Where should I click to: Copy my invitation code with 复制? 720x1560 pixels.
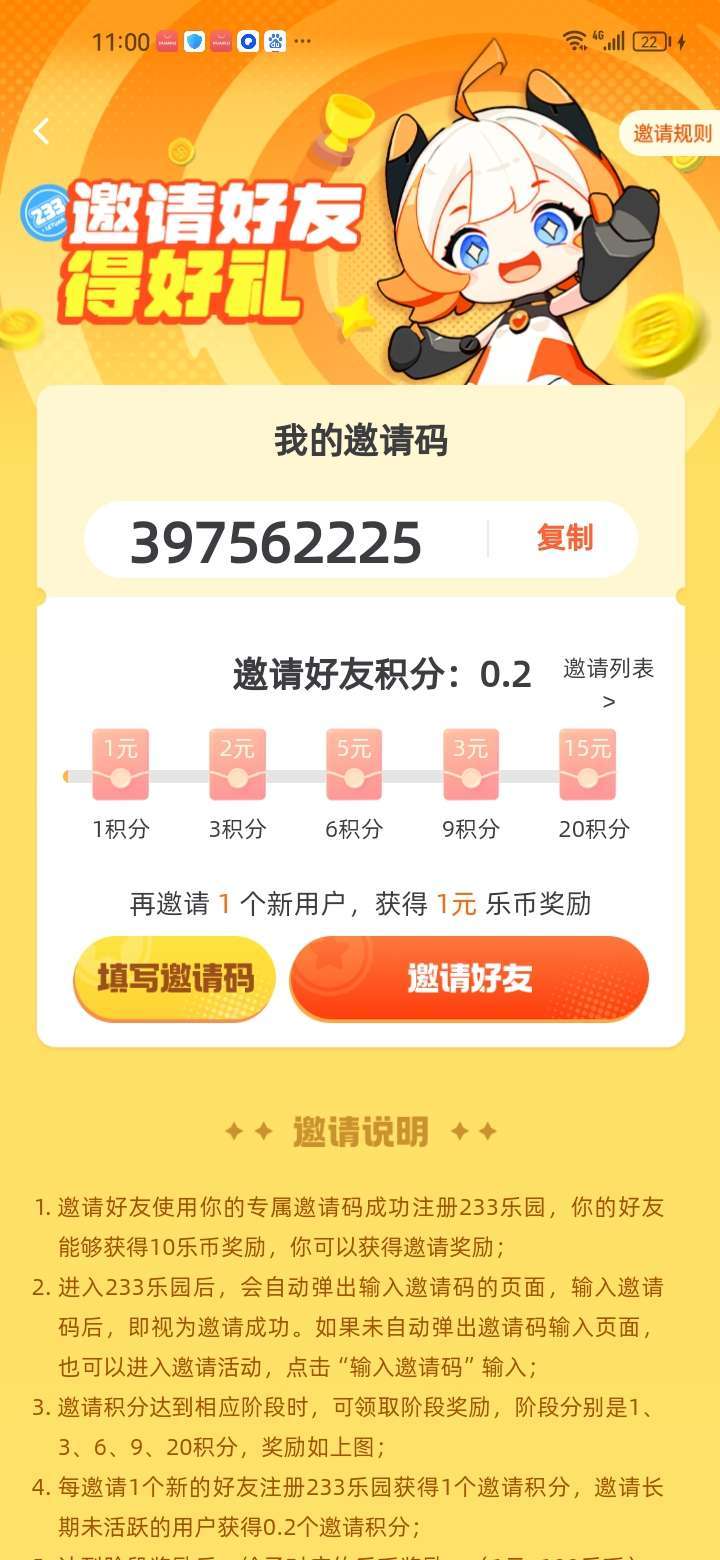[x=564, y=538]
